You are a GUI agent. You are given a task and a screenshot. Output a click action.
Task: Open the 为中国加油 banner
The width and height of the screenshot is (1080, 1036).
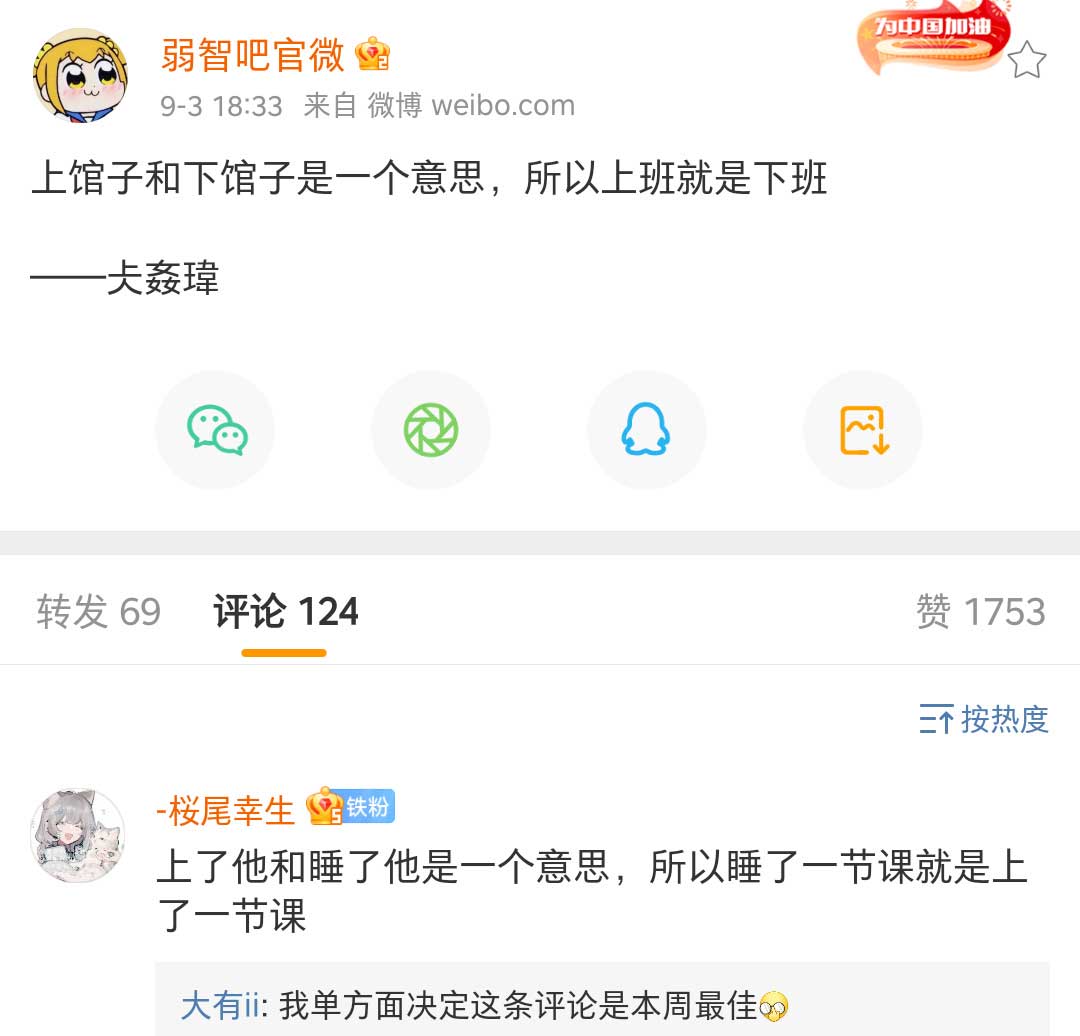click(932, 36)
